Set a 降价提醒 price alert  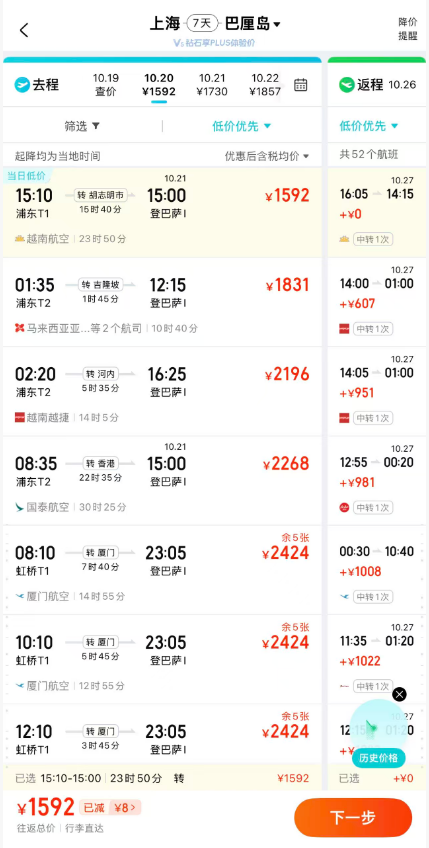point(408,29)
